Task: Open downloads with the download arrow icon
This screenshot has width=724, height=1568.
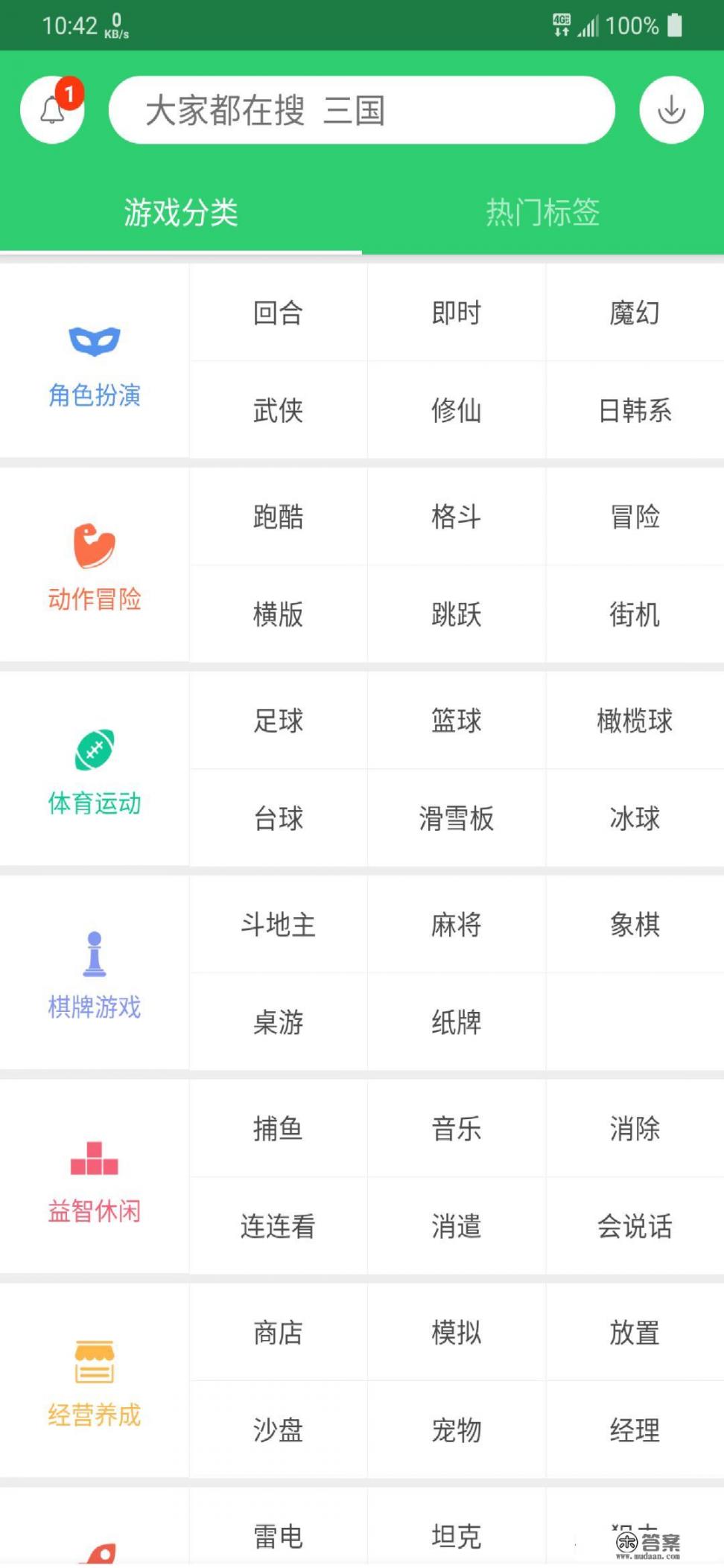Action: click(669, 109)
